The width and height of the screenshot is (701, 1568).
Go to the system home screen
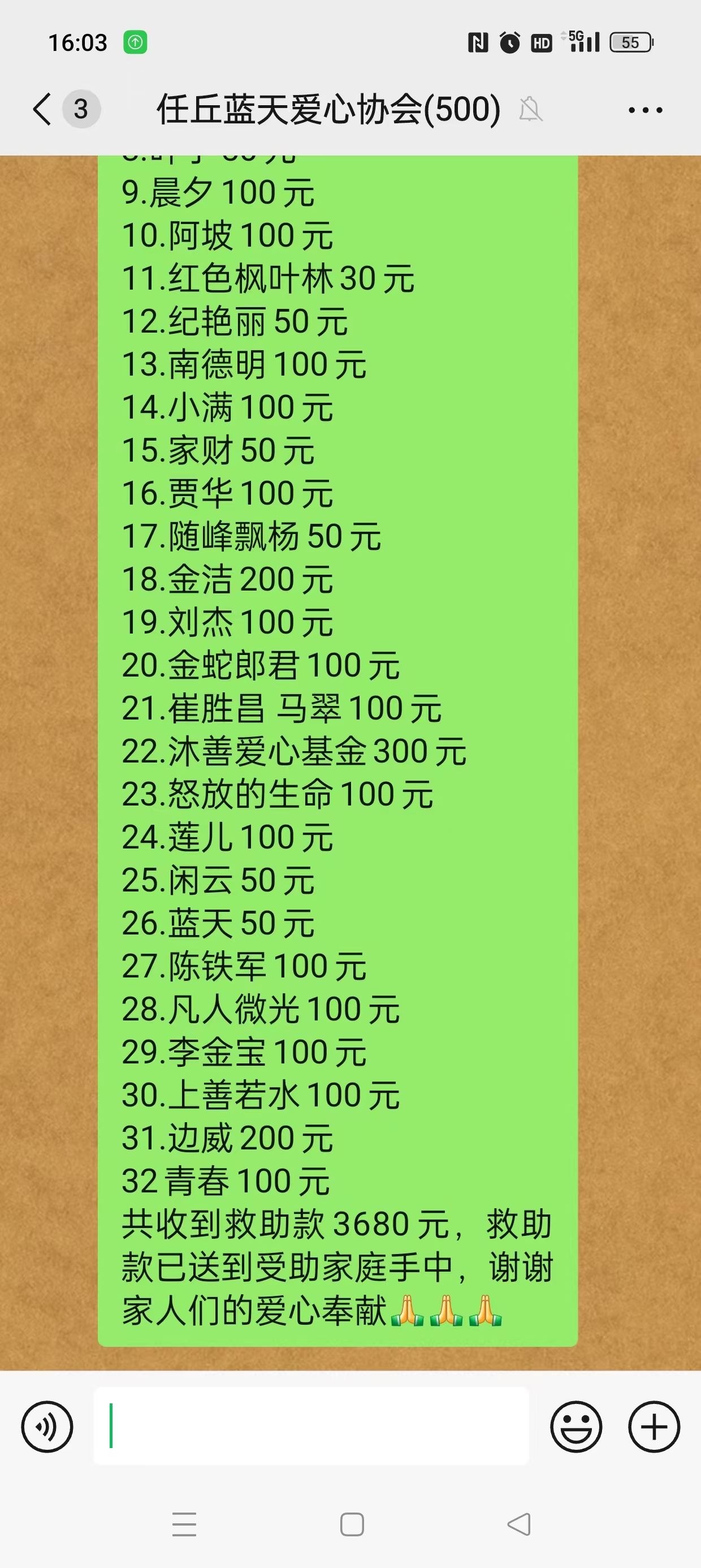tap(352, 1524)
